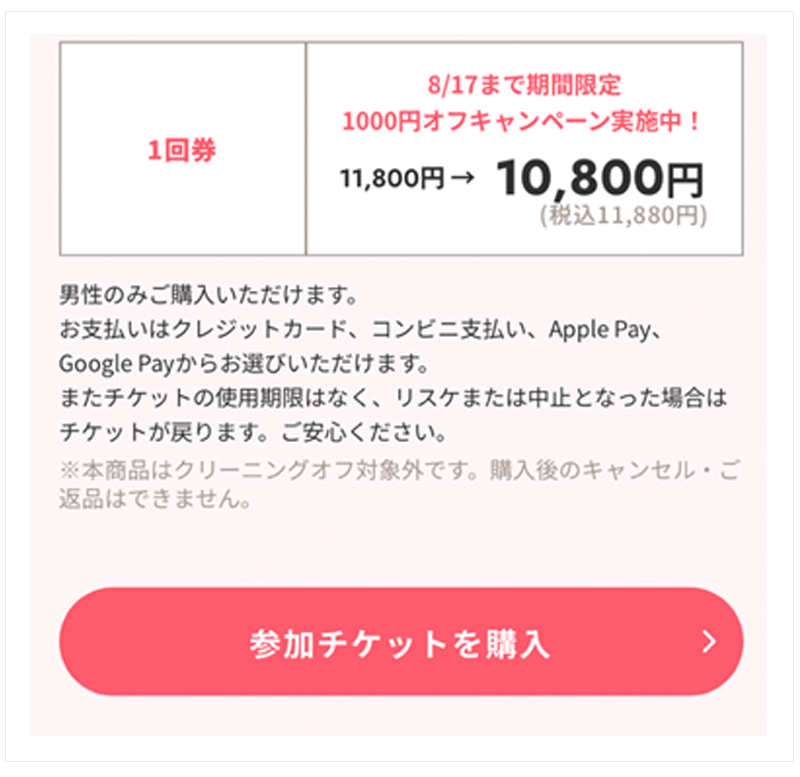The height and width of the screenshot is (777, 800).
Task: Tap the 参加チケットを購入 button
Action: point(400,642)
